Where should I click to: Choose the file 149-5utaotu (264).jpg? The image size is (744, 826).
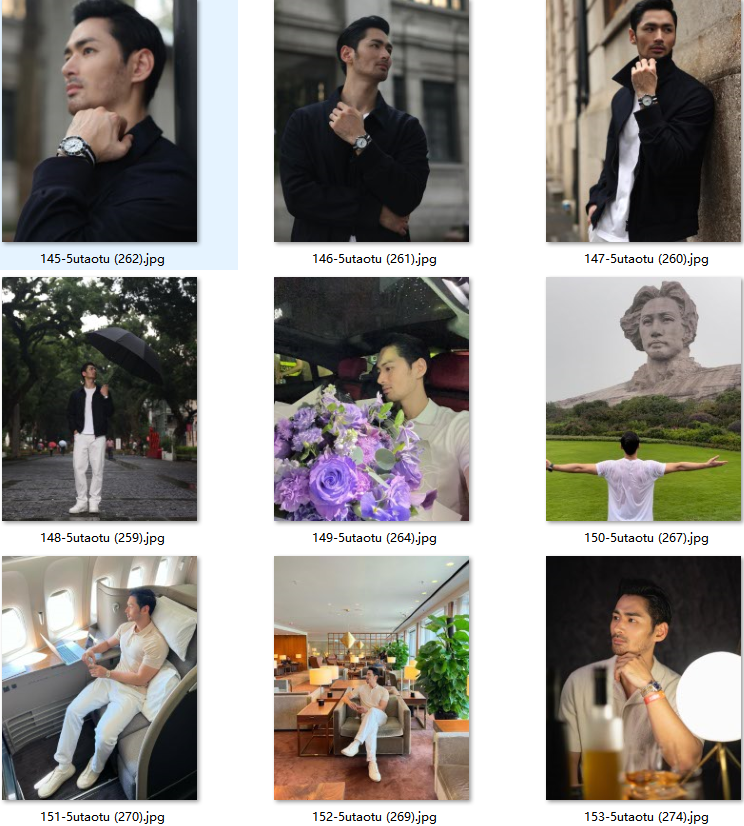[x=371, y=399]
